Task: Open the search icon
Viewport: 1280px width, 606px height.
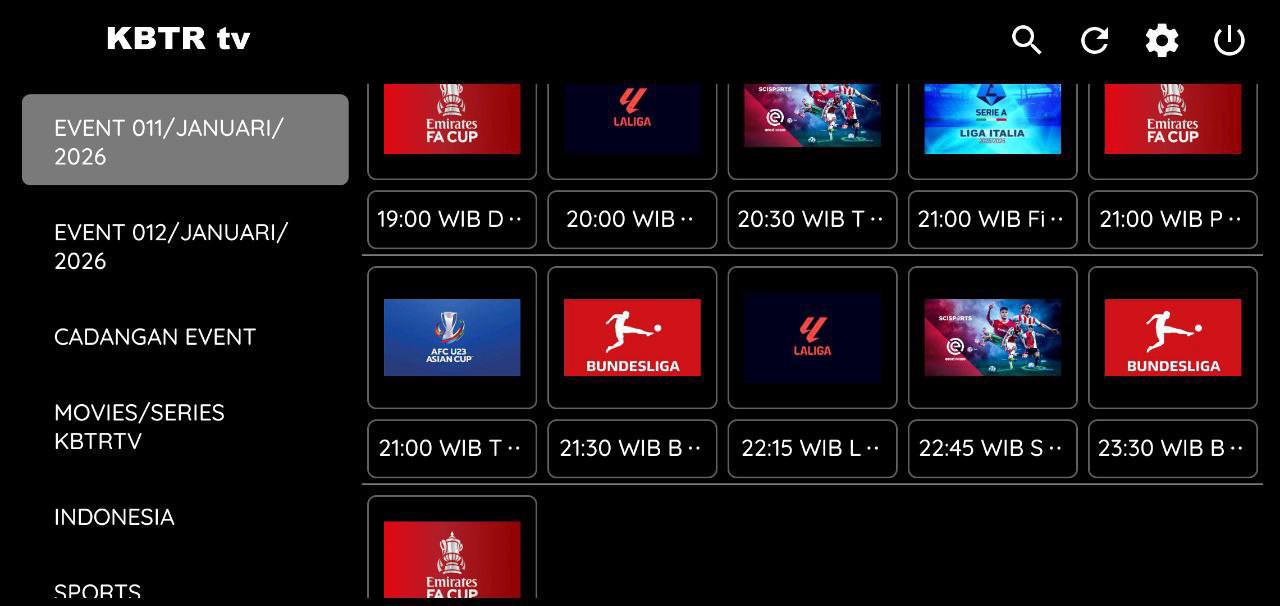Action: (x=1027, y=40)
